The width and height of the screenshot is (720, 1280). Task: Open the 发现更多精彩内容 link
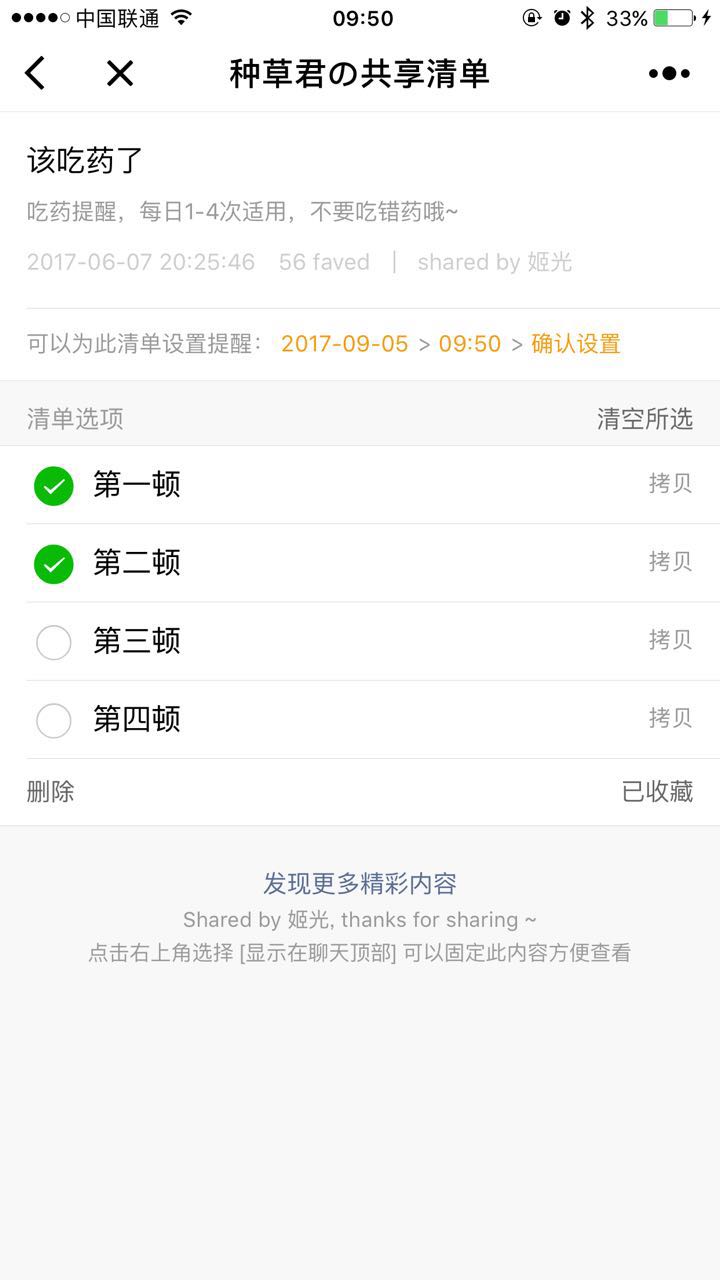360,884
